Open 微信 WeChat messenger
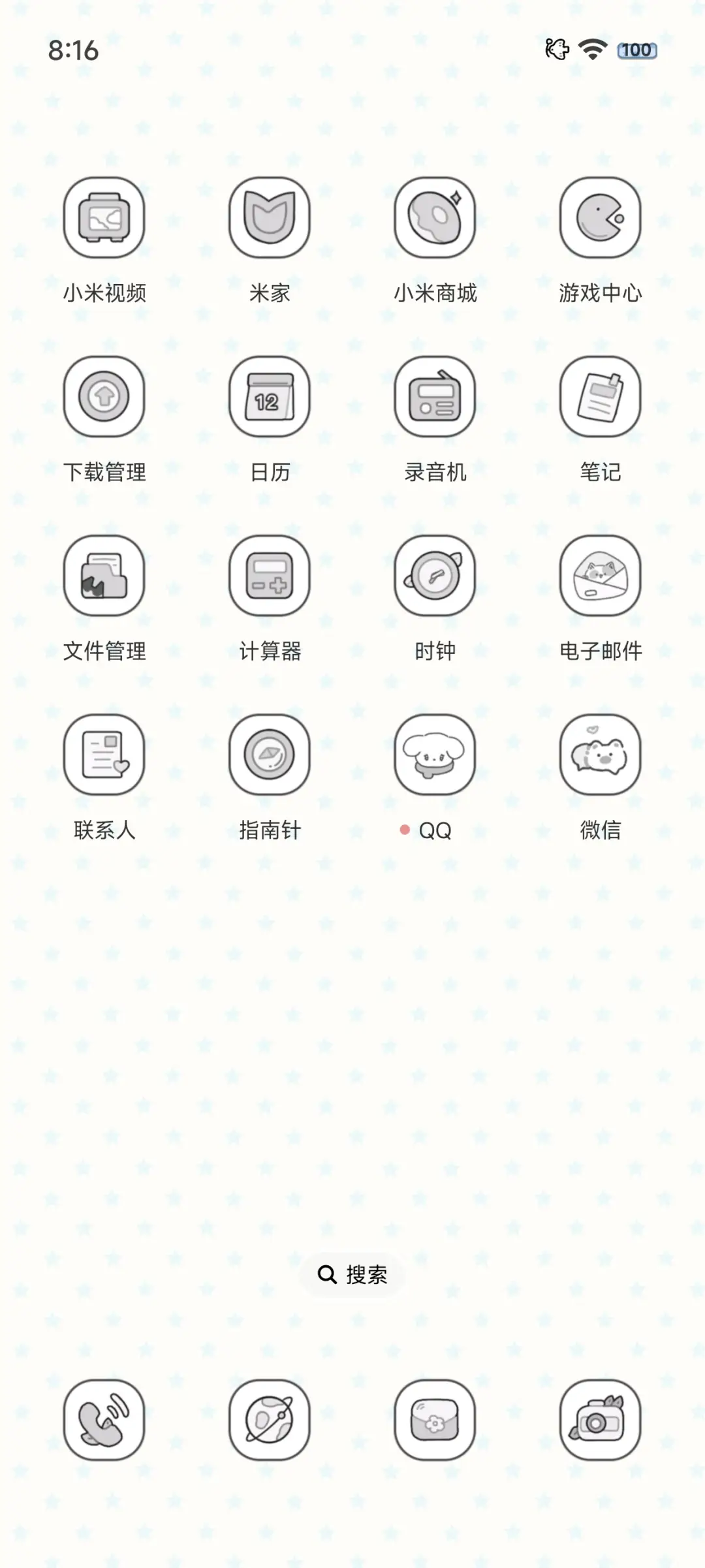Image resolution: width=705 pixels, height=1568 pixels. pos(600,754)
